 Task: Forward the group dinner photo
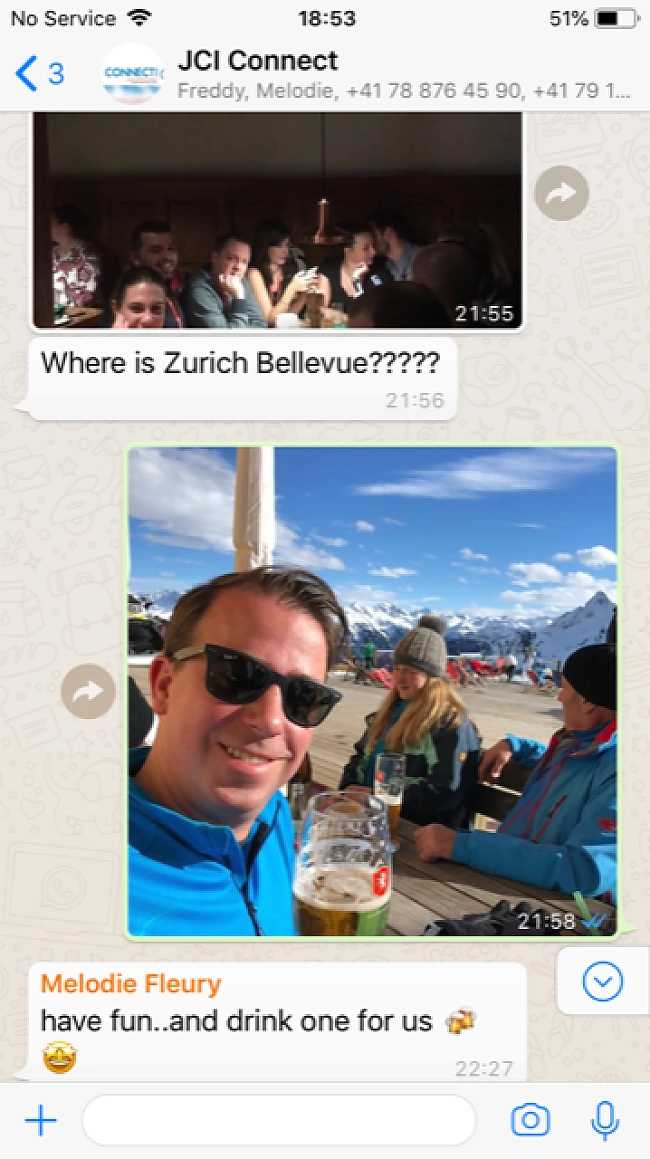click(561, 193)
